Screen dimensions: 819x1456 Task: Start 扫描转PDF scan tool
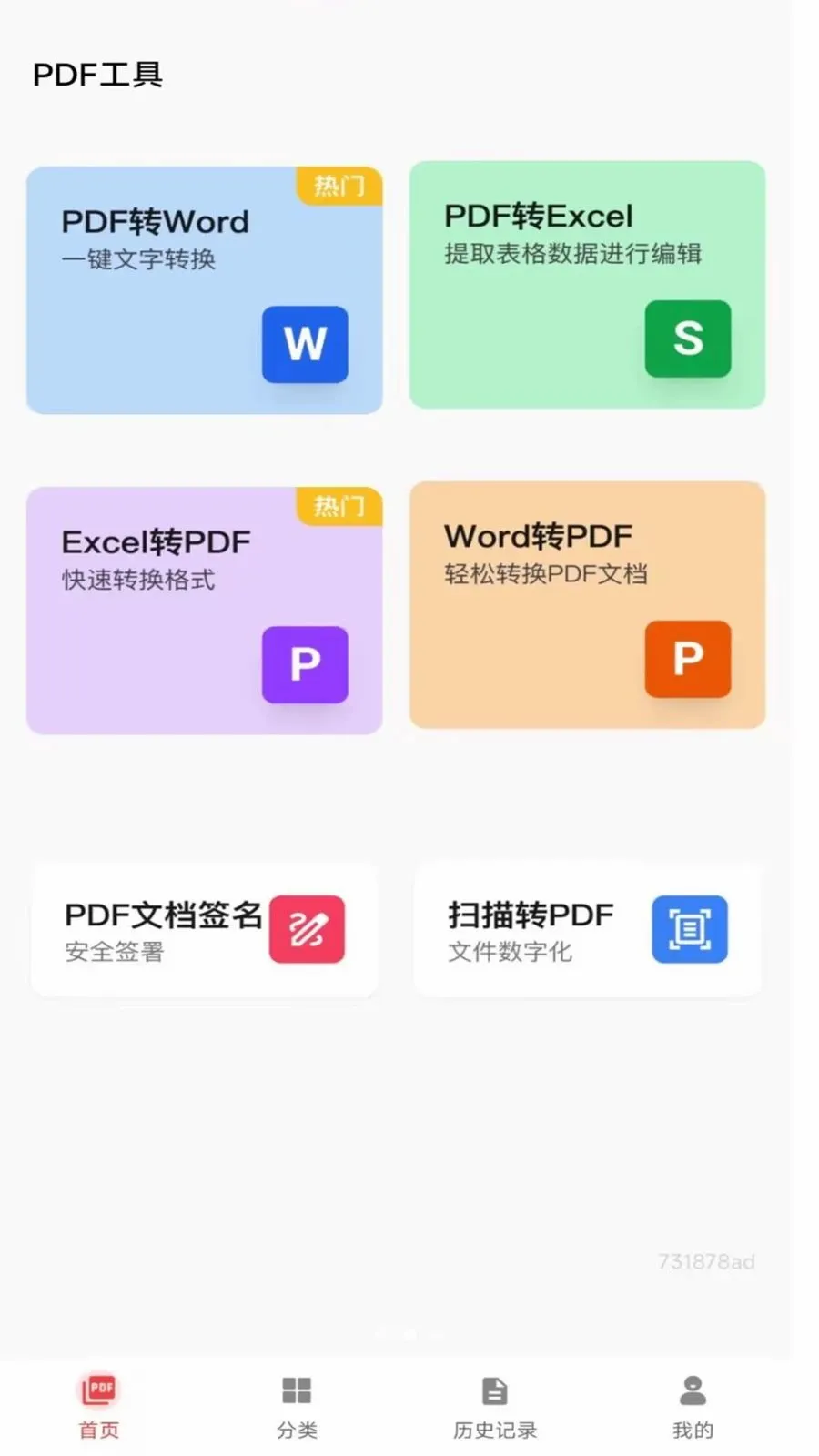(587, 930)
